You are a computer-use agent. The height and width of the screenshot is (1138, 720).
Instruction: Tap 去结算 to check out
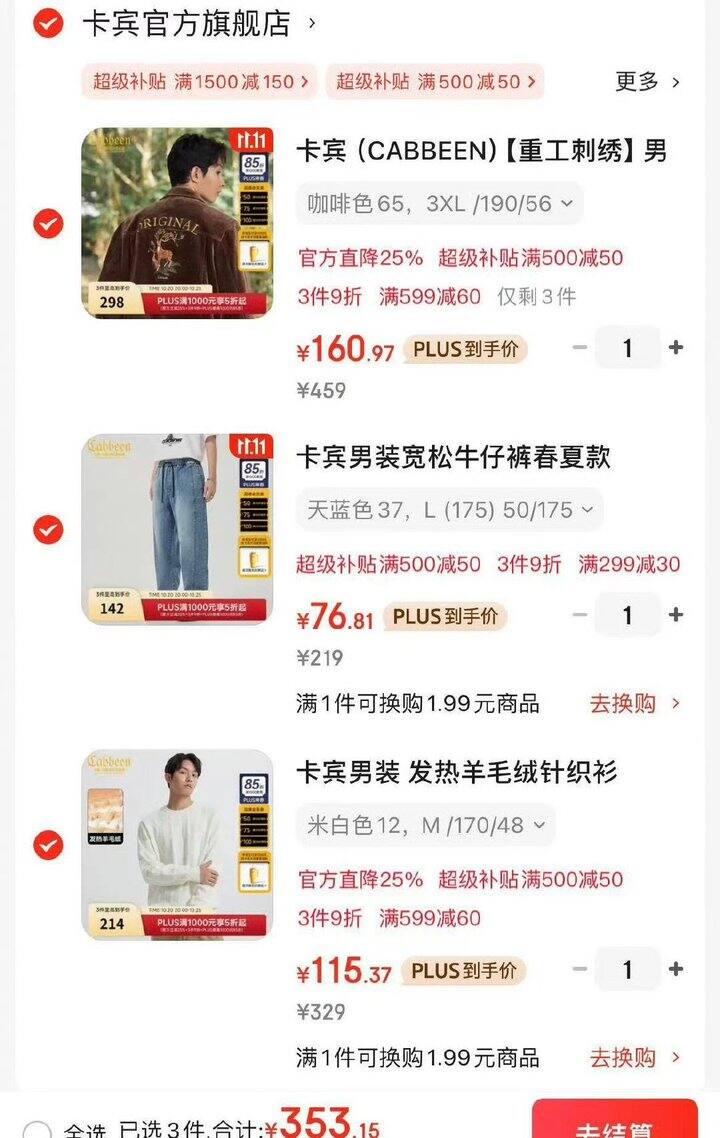(x=614, y=1124)
